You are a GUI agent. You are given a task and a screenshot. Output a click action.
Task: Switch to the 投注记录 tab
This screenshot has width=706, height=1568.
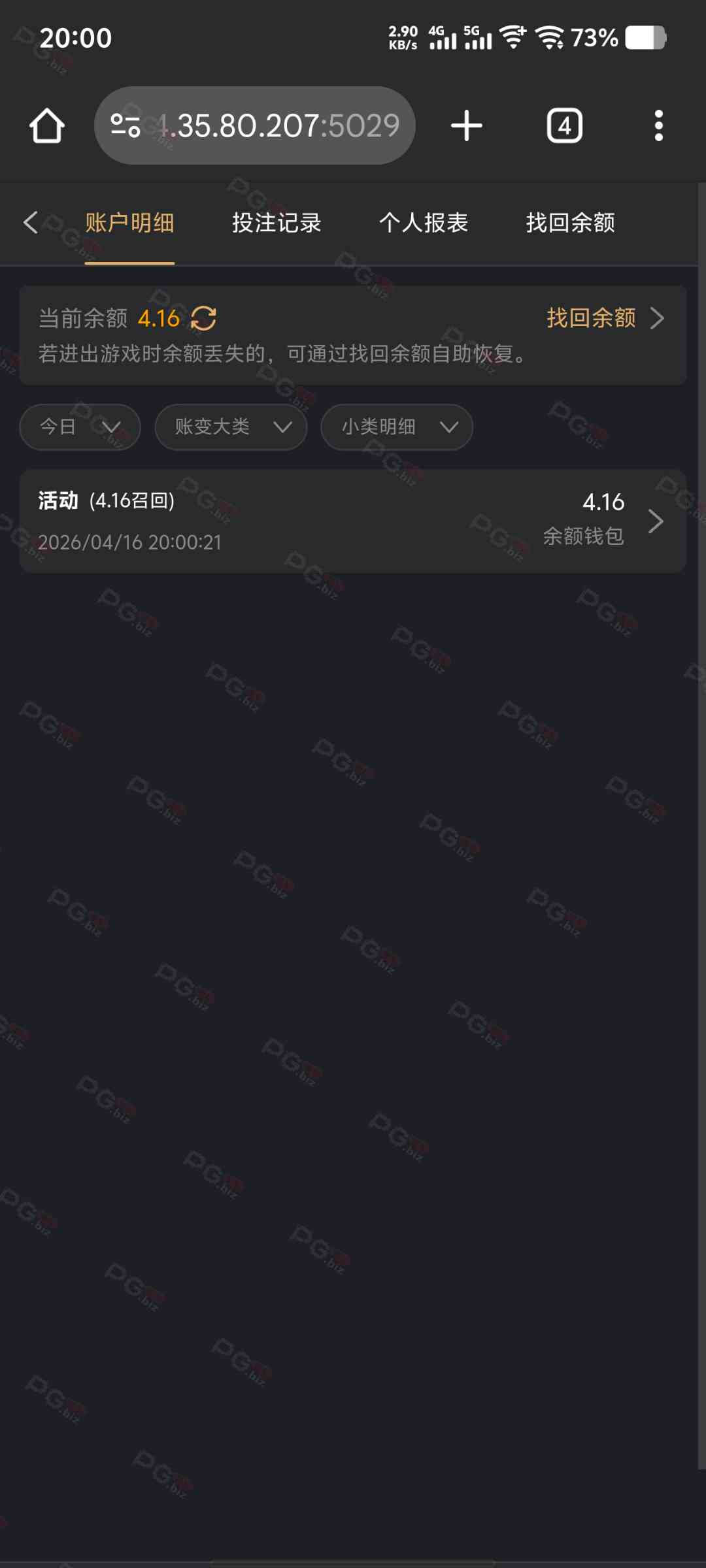click(x=277, y=223)
